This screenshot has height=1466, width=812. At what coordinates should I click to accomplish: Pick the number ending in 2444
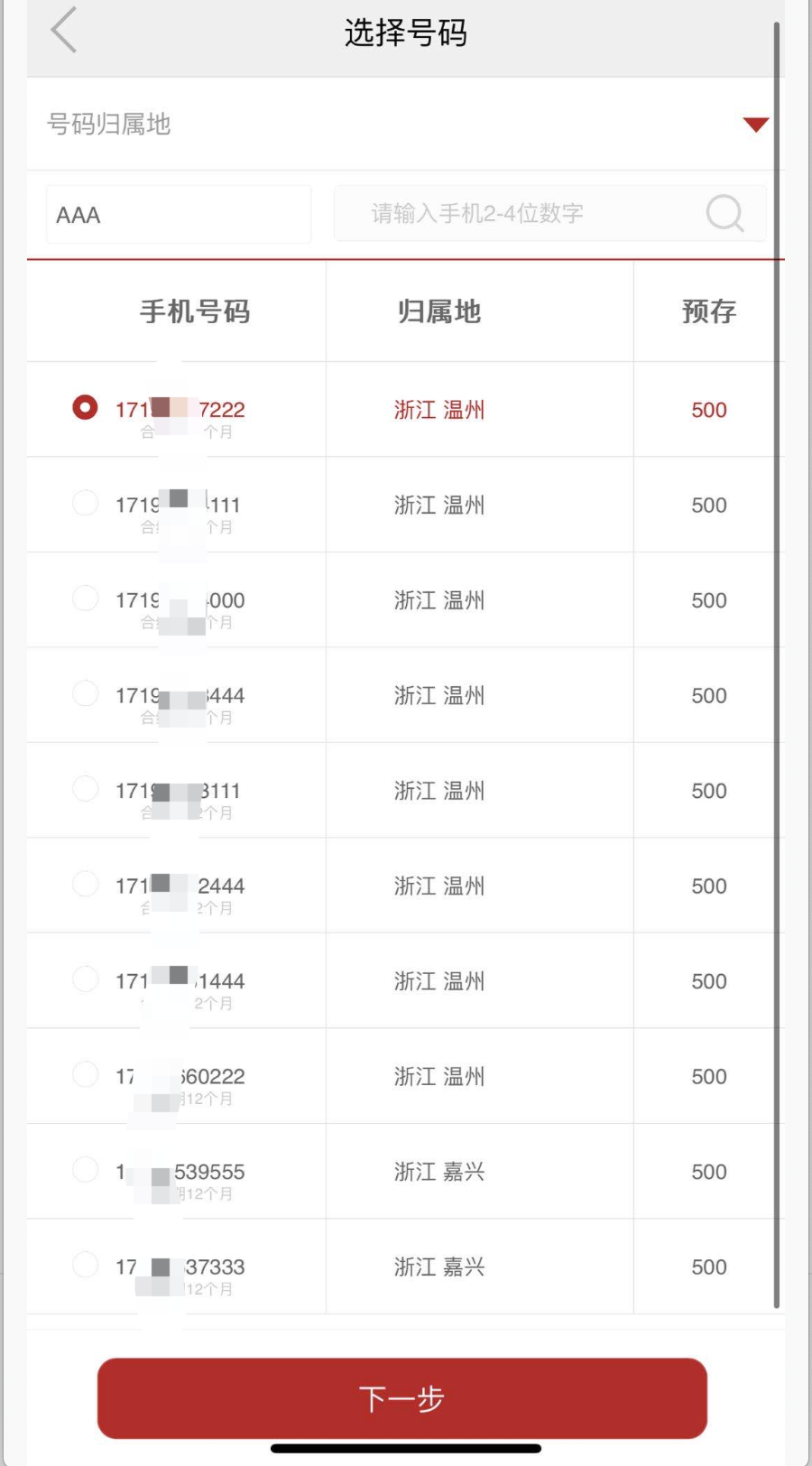85,884
